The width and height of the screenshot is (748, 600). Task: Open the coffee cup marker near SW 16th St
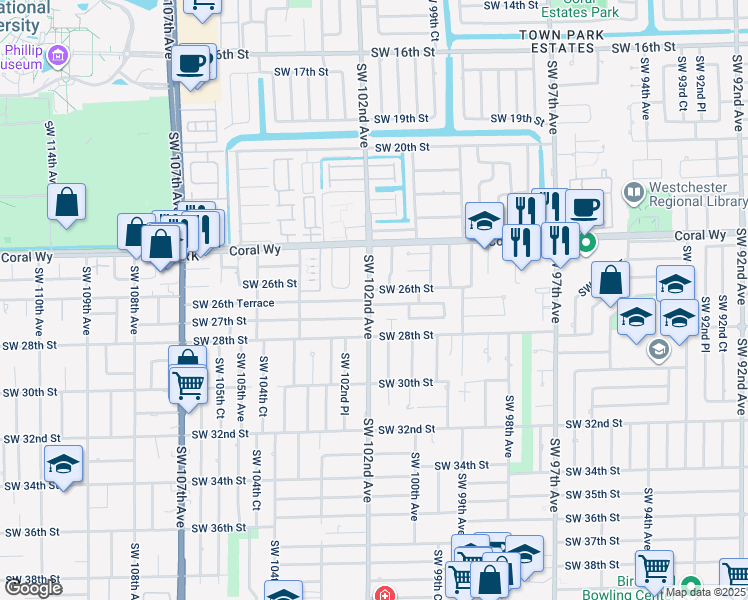click(190, 65)
